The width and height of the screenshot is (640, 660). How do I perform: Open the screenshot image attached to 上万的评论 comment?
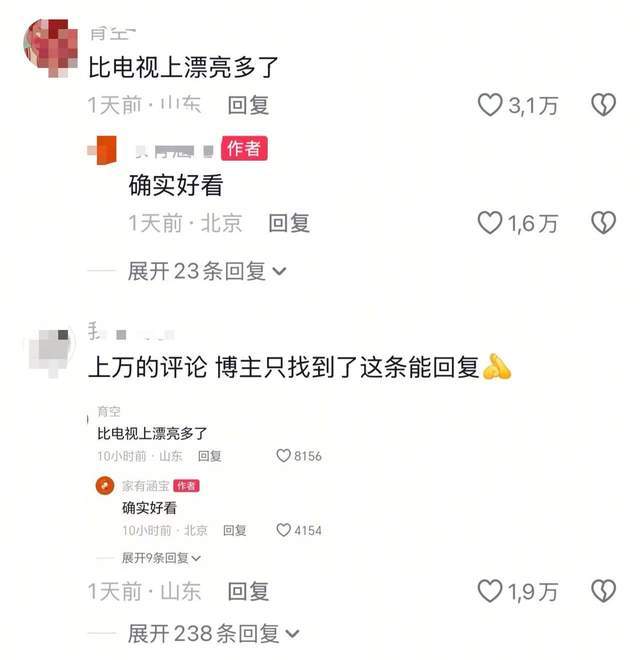pyautogui.click(x=210, y=480)
